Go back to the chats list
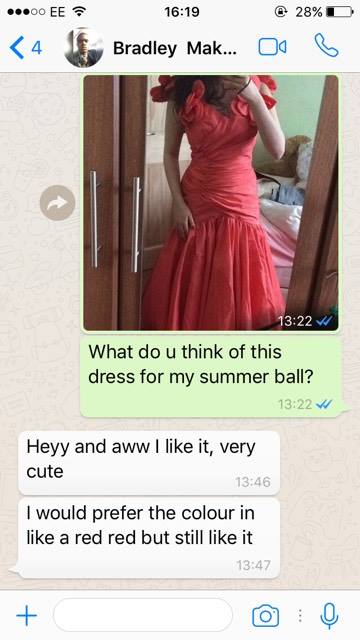360x640 pixels. point(25,48)
